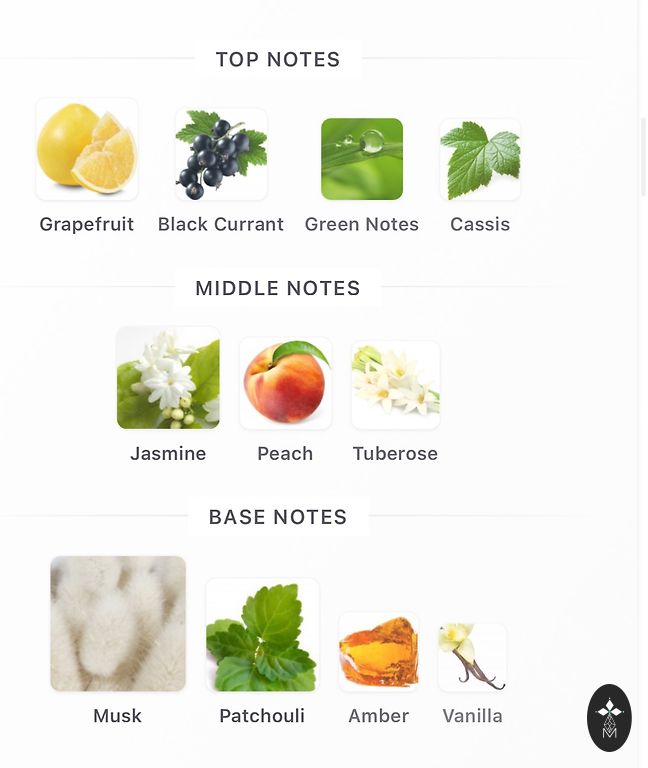Tap the Jasmine note
The image size is (648, 768).
[168, 378]
